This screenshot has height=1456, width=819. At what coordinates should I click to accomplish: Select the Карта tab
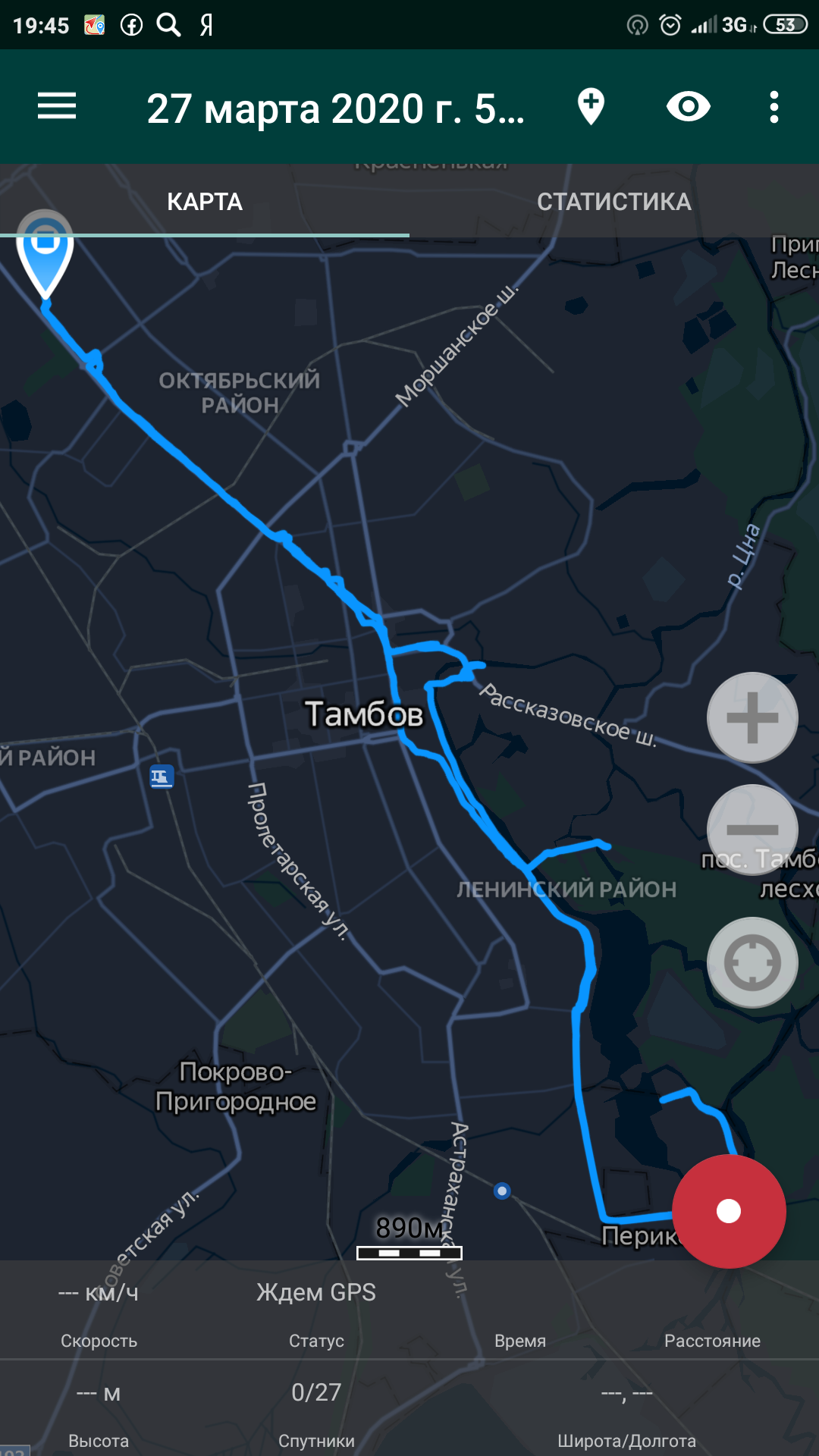(205, 202)
